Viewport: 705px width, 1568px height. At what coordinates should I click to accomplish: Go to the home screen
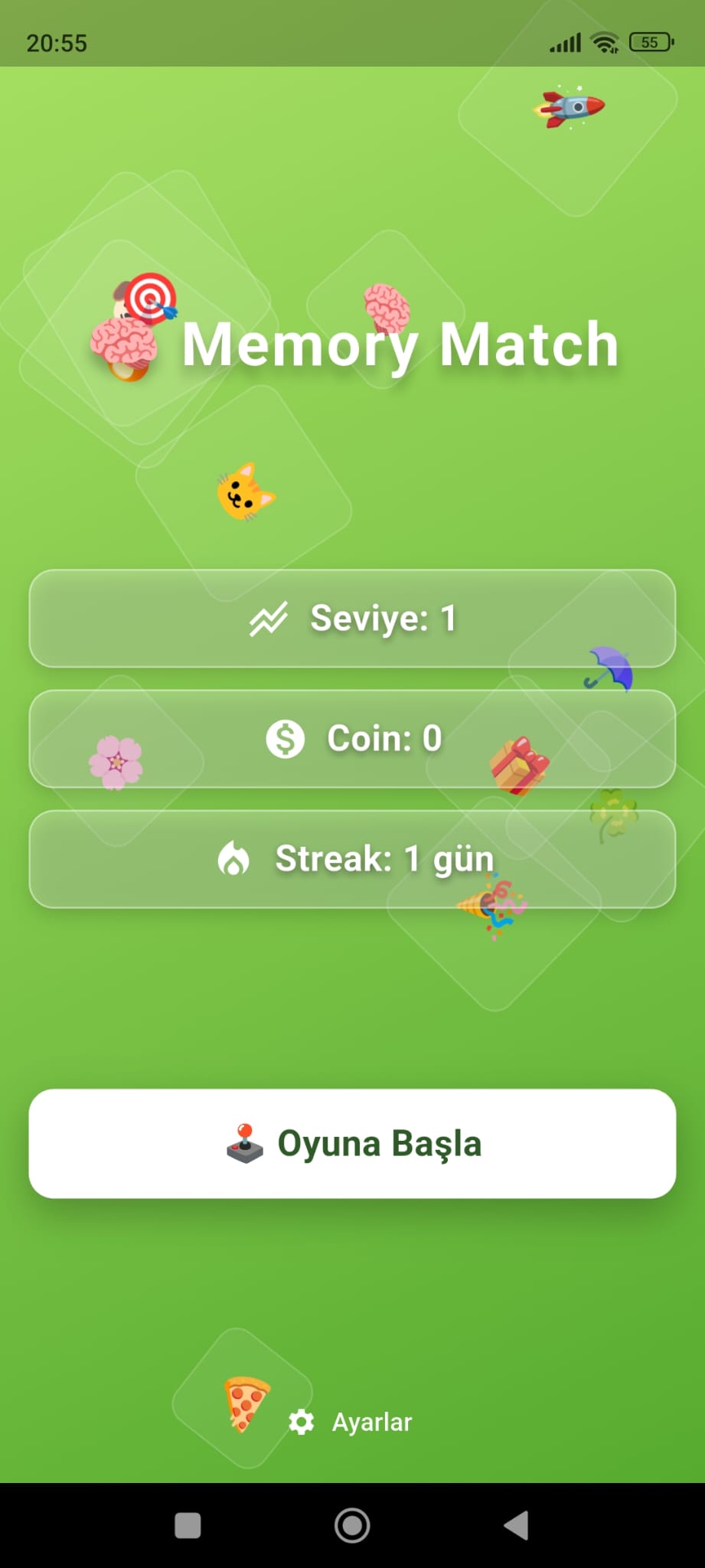click(352, 1525)
